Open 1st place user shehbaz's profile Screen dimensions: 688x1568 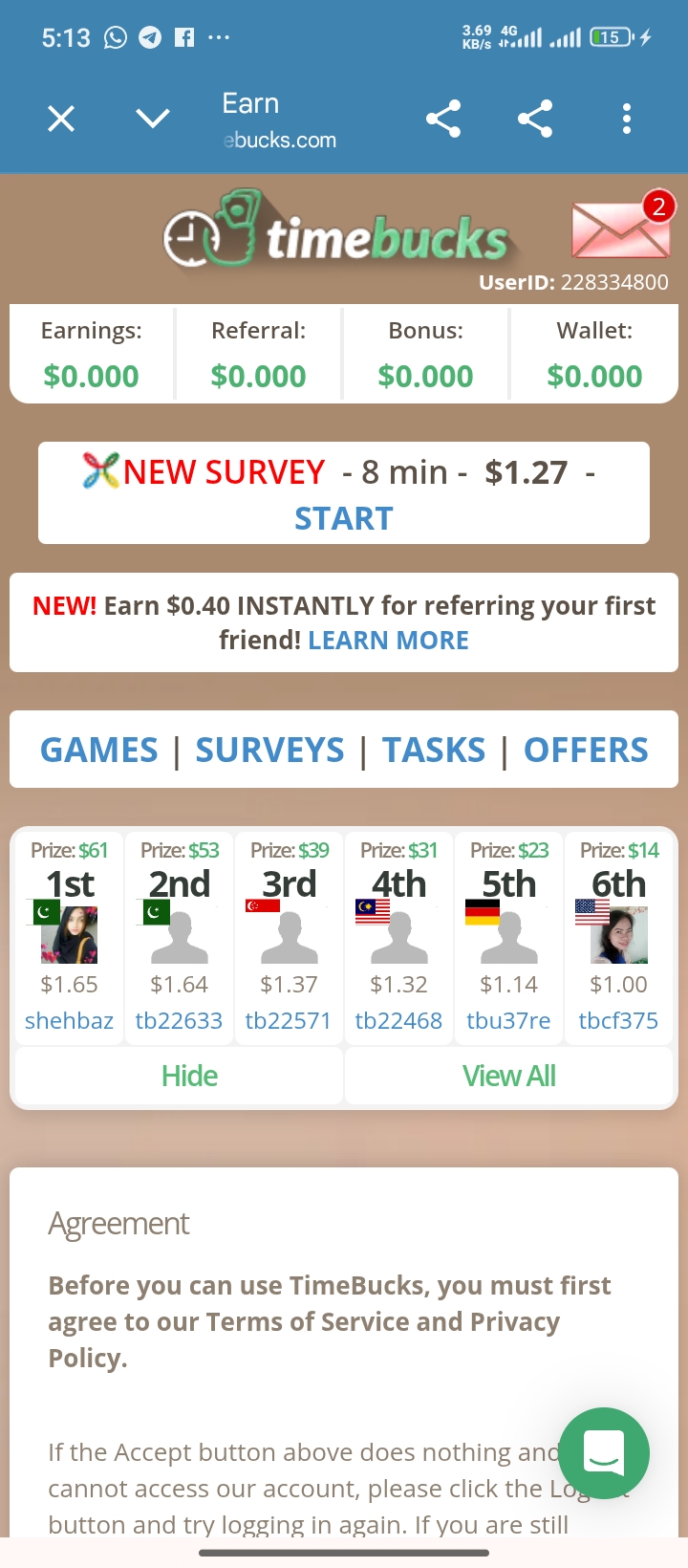click(x=69, y=1020)
